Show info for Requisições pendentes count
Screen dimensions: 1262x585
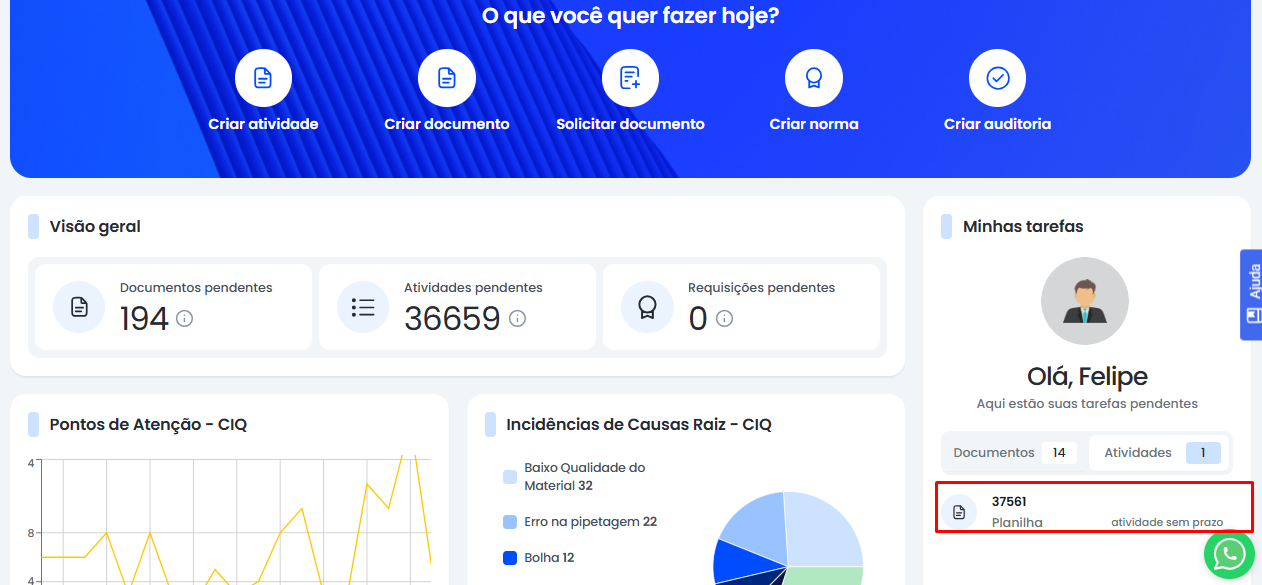(x=725, y=319)
